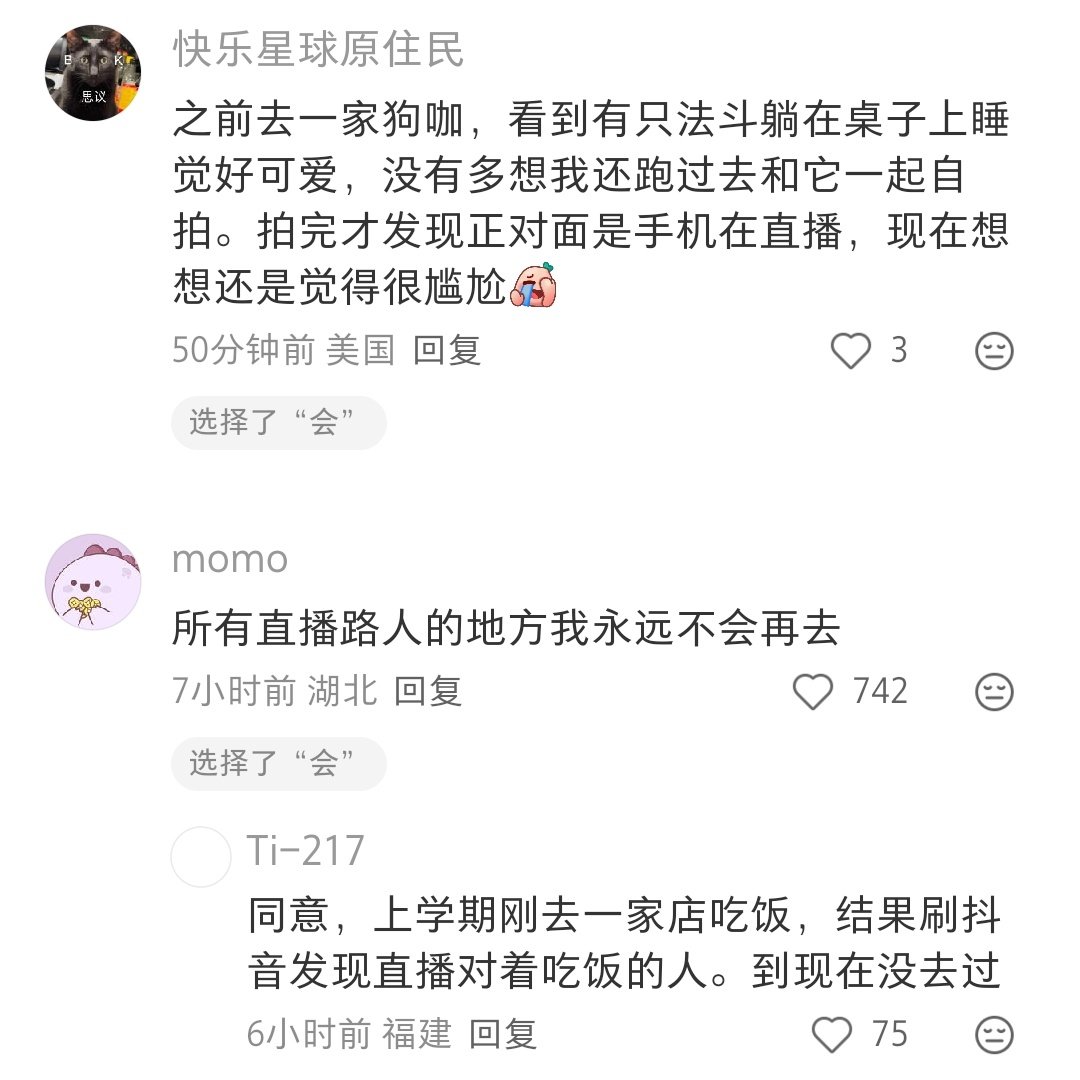The width and height of the screenshot is (1080, 1080).
Task: Dislike the comment by 快乐星球原住民
Action: [x=994, y=351]
